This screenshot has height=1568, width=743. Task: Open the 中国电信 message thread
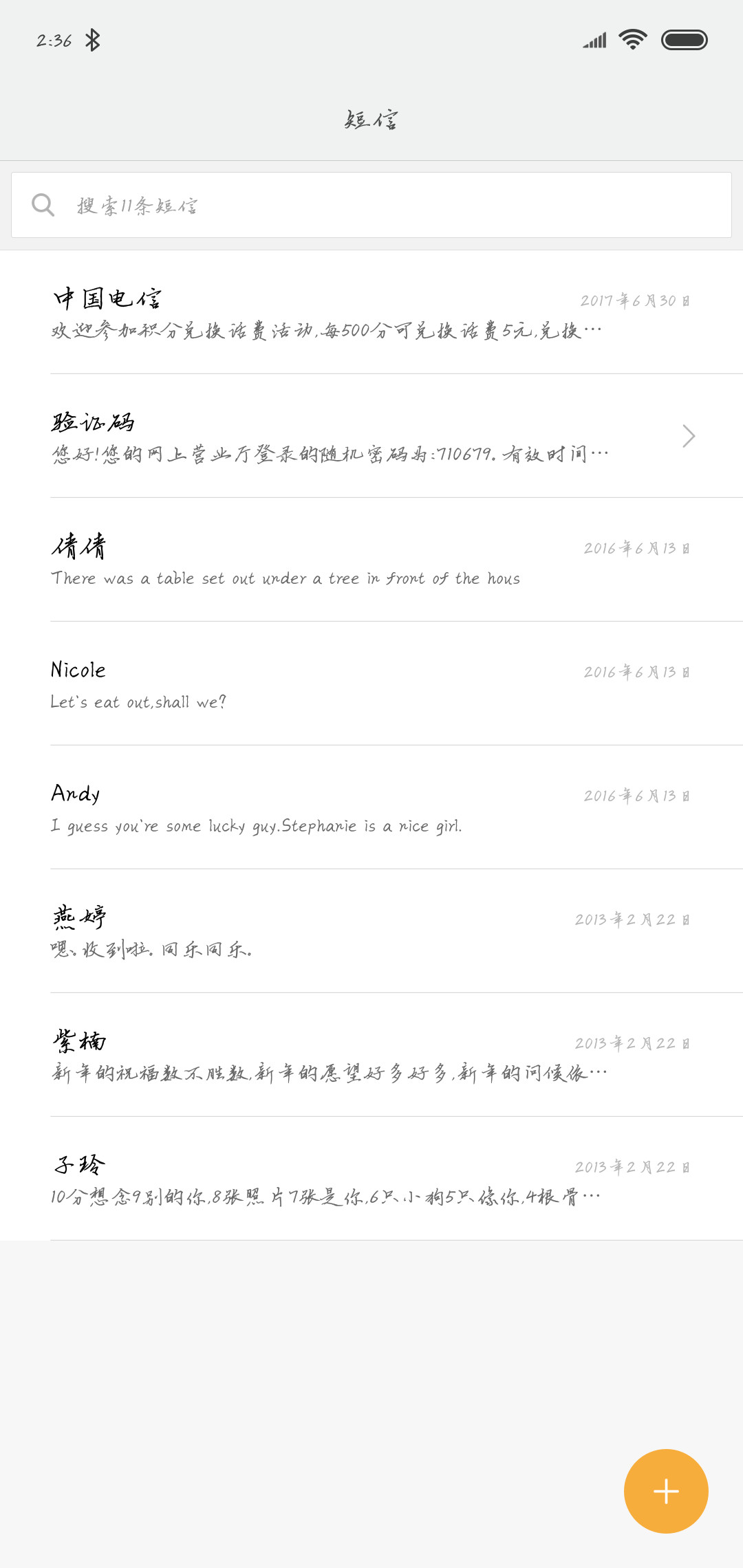pyautogui.click(x=371, y=312)
